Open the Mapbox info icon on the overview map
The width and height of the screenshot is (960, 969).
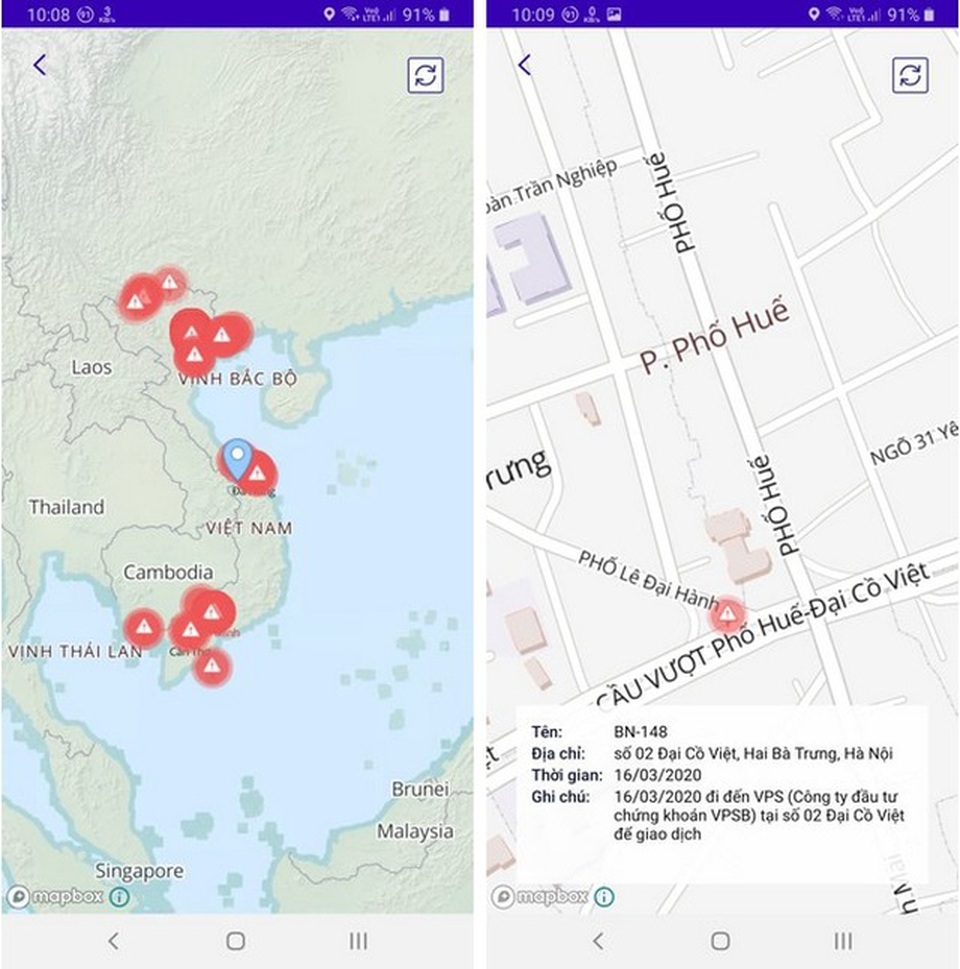point(119,897)
